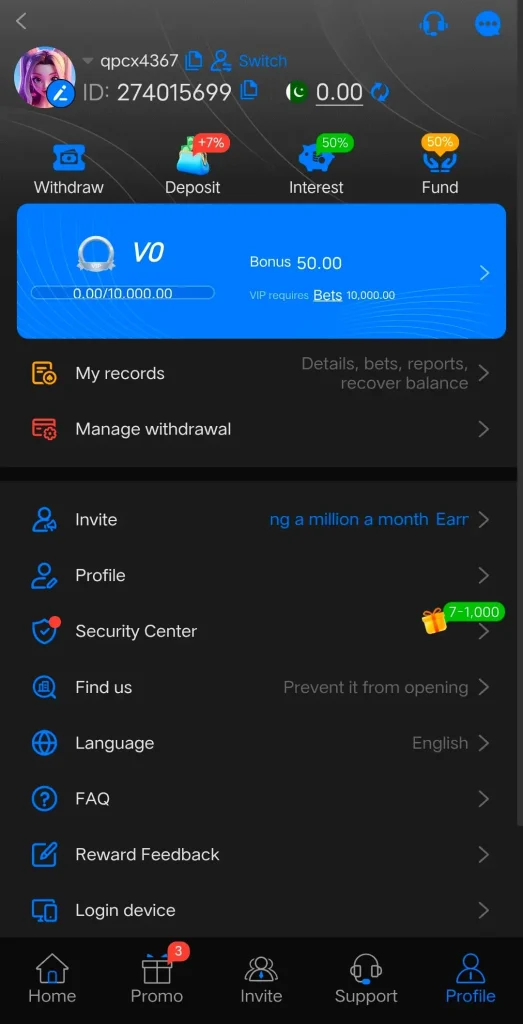
Task: Change Language setting
Action: click(x=261, y=743)
